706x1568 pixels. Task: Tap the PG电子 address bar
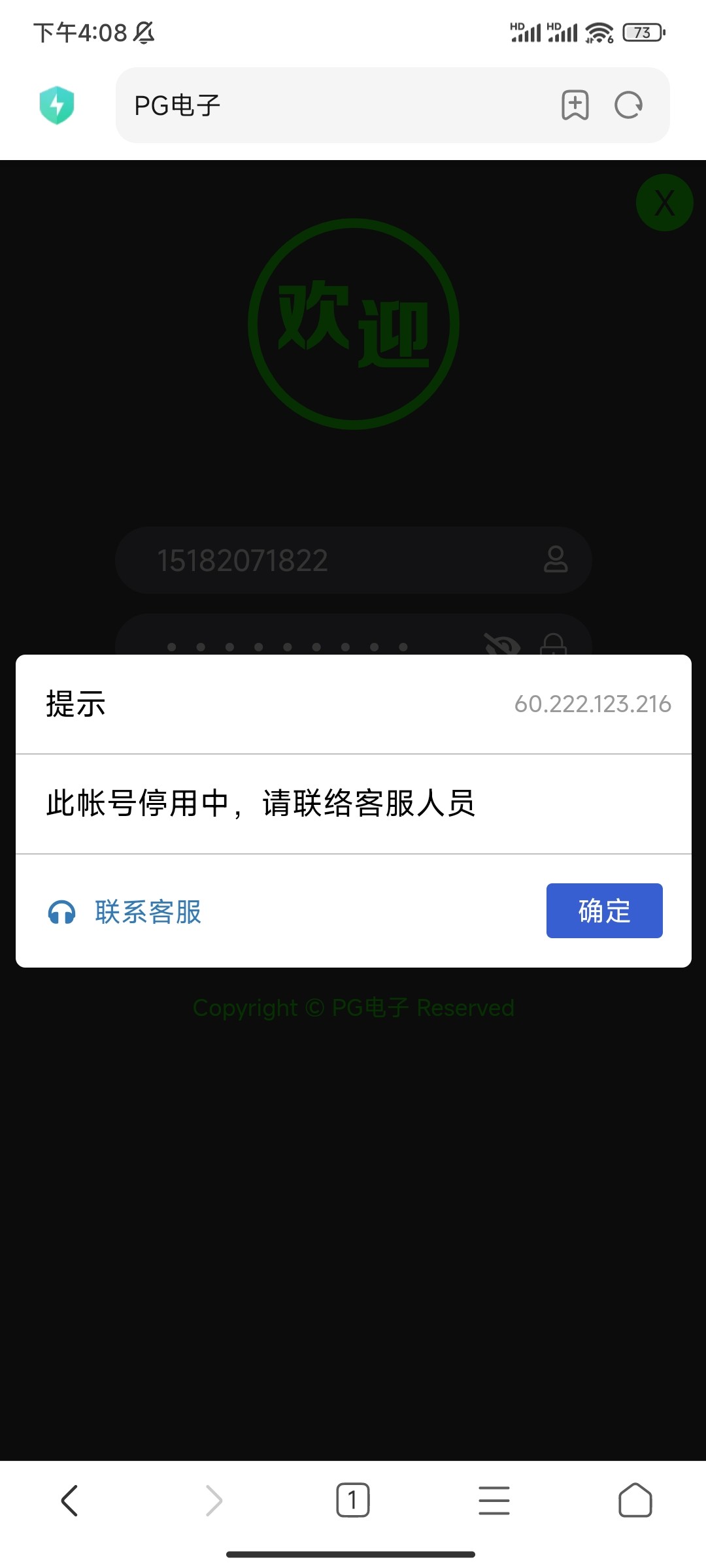click(327, 105)
